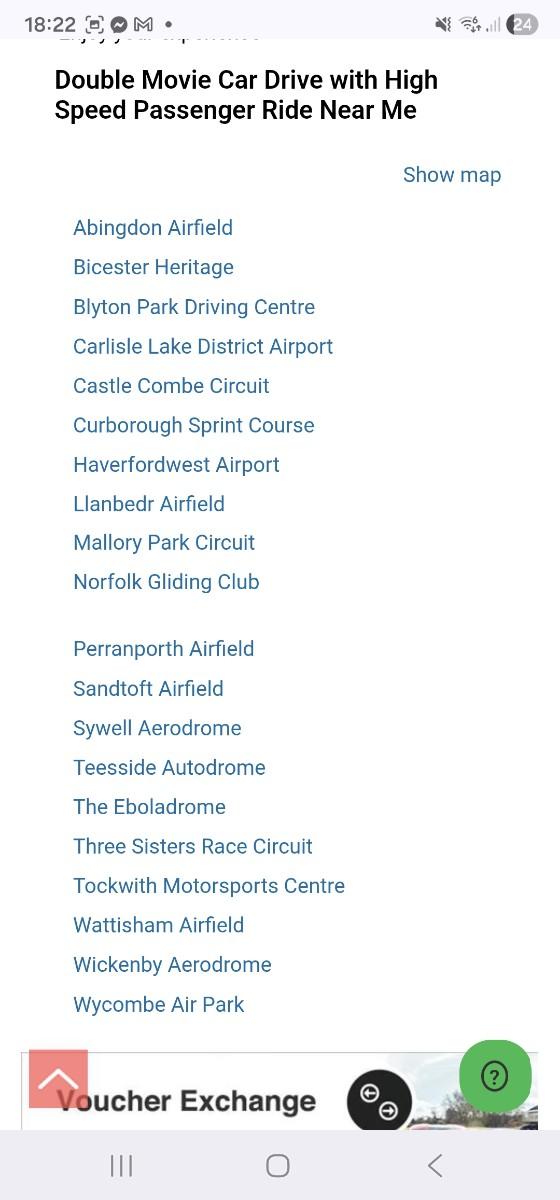
Task: Open Teesside Autodrome location
Action: click(x=169, y=768)
